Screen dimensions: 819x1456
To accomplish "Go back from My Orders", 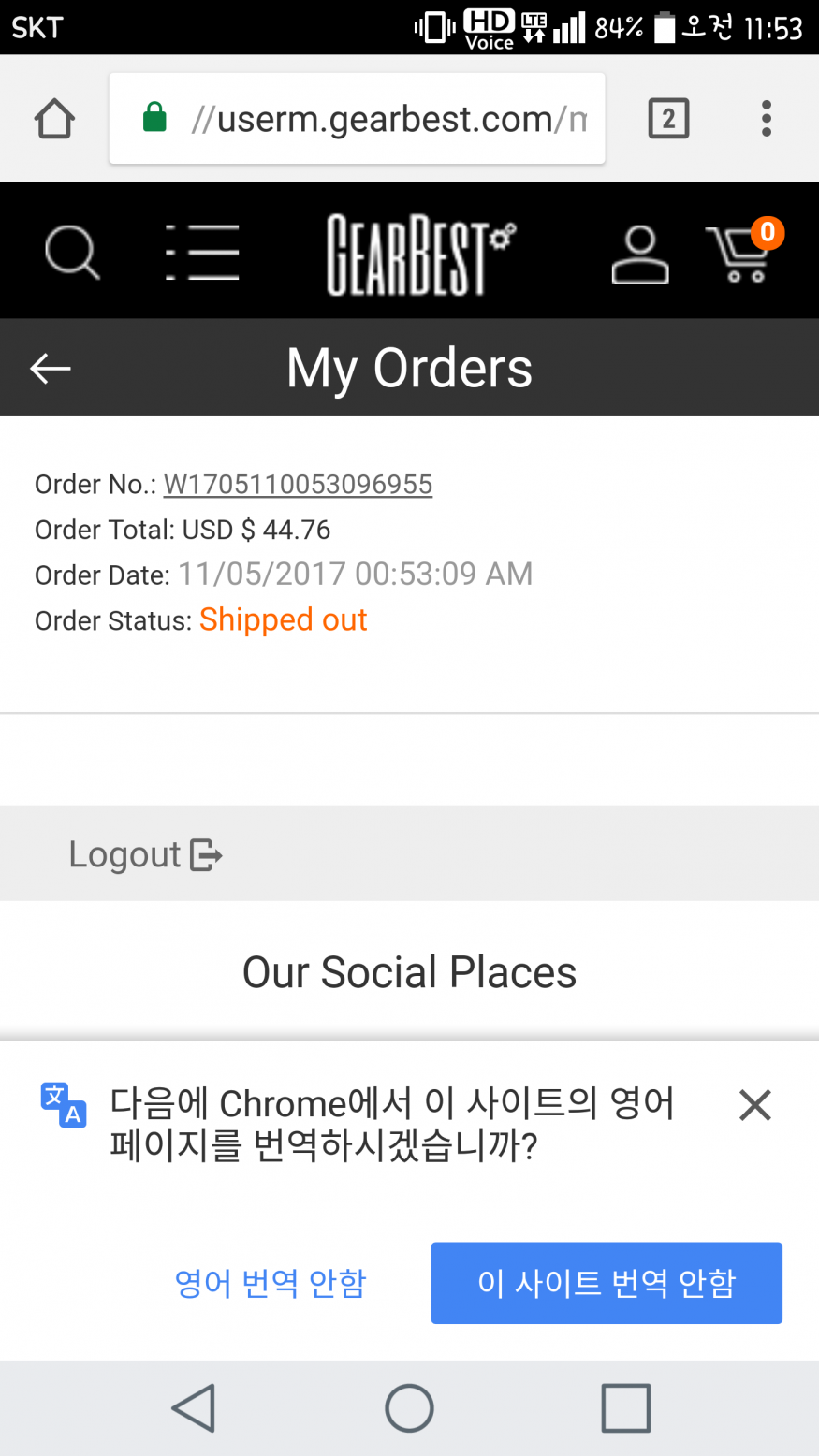I will click(x=51, y=368).
